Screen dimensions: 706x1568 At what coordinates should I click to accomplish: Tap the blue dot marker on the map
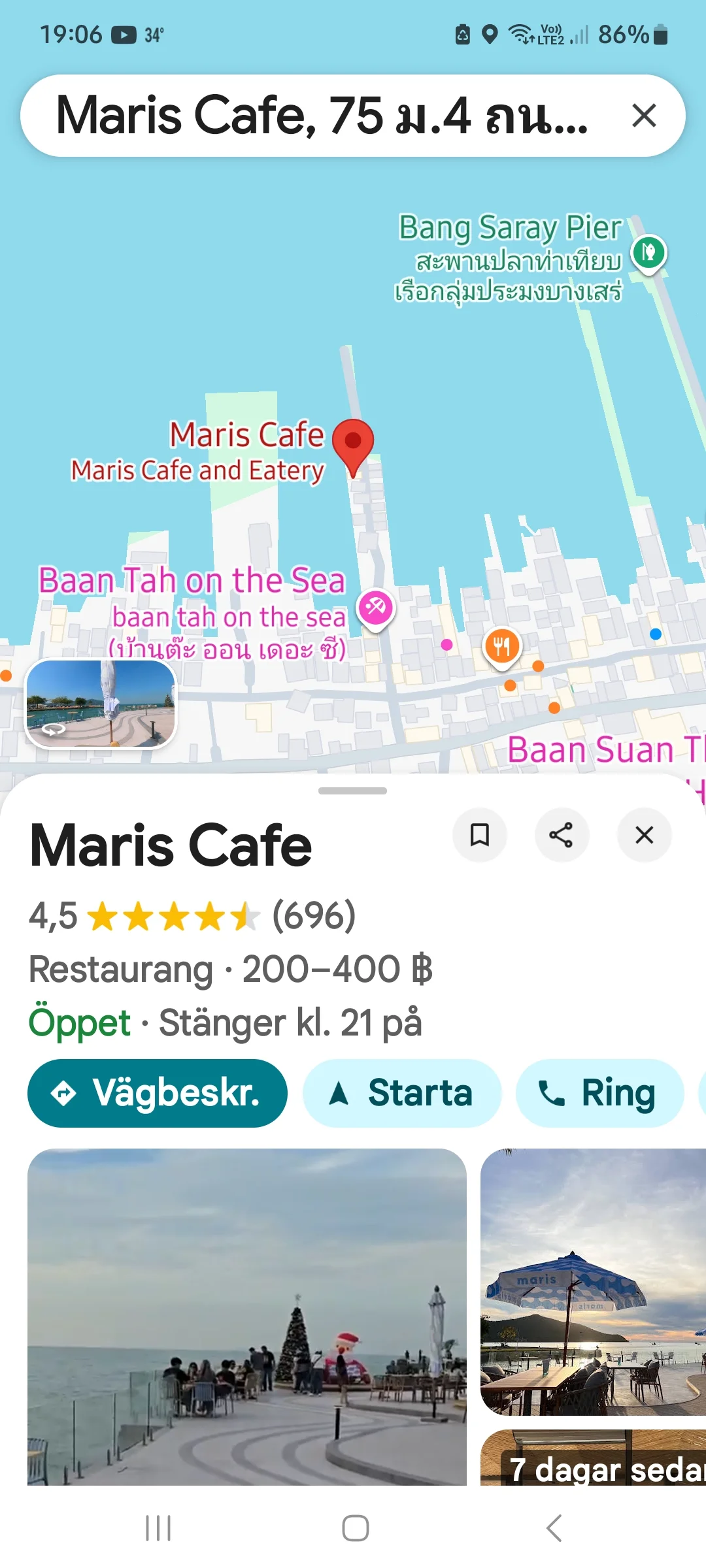[655, 632]
